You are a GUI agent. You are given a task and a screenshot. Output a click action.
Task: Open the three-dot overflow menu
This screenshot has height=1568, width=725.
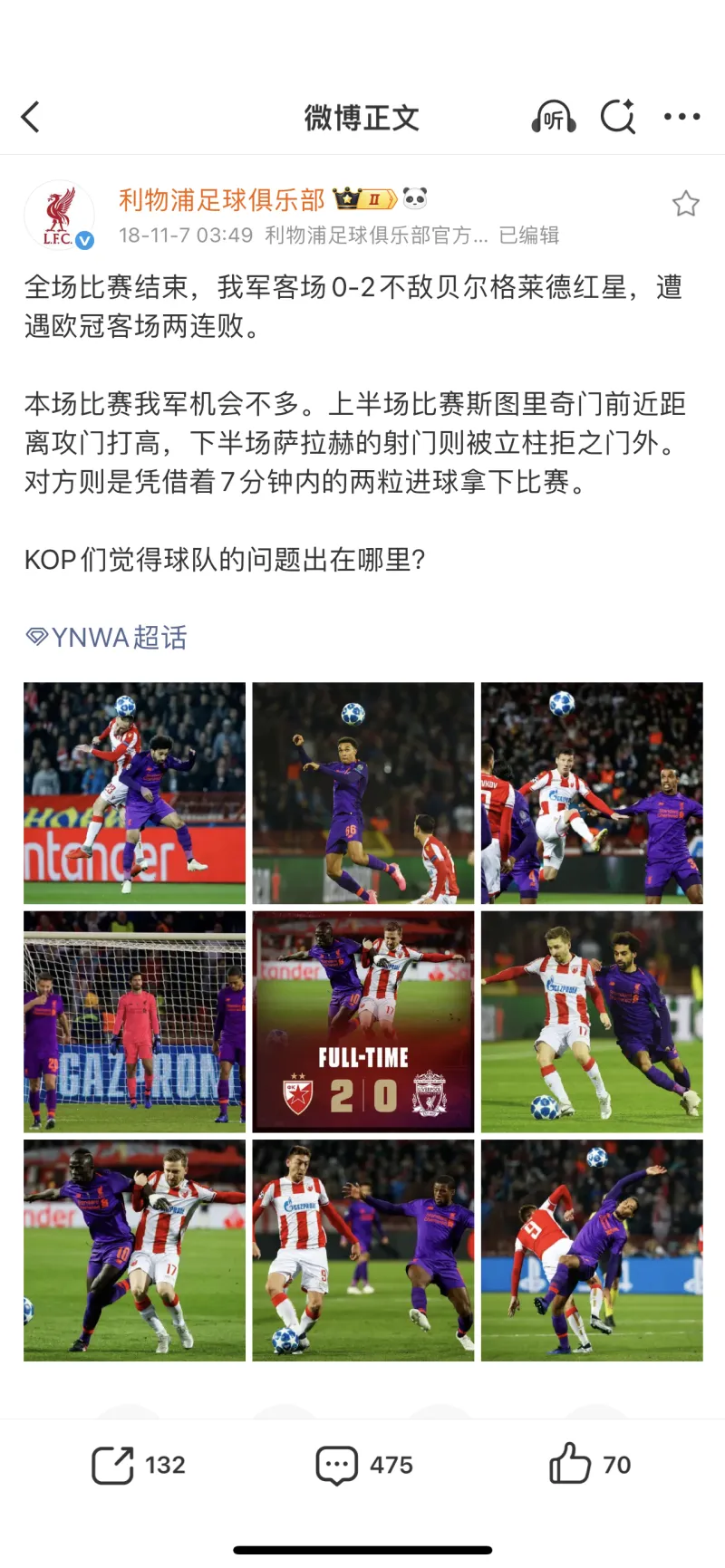point(681,117)
